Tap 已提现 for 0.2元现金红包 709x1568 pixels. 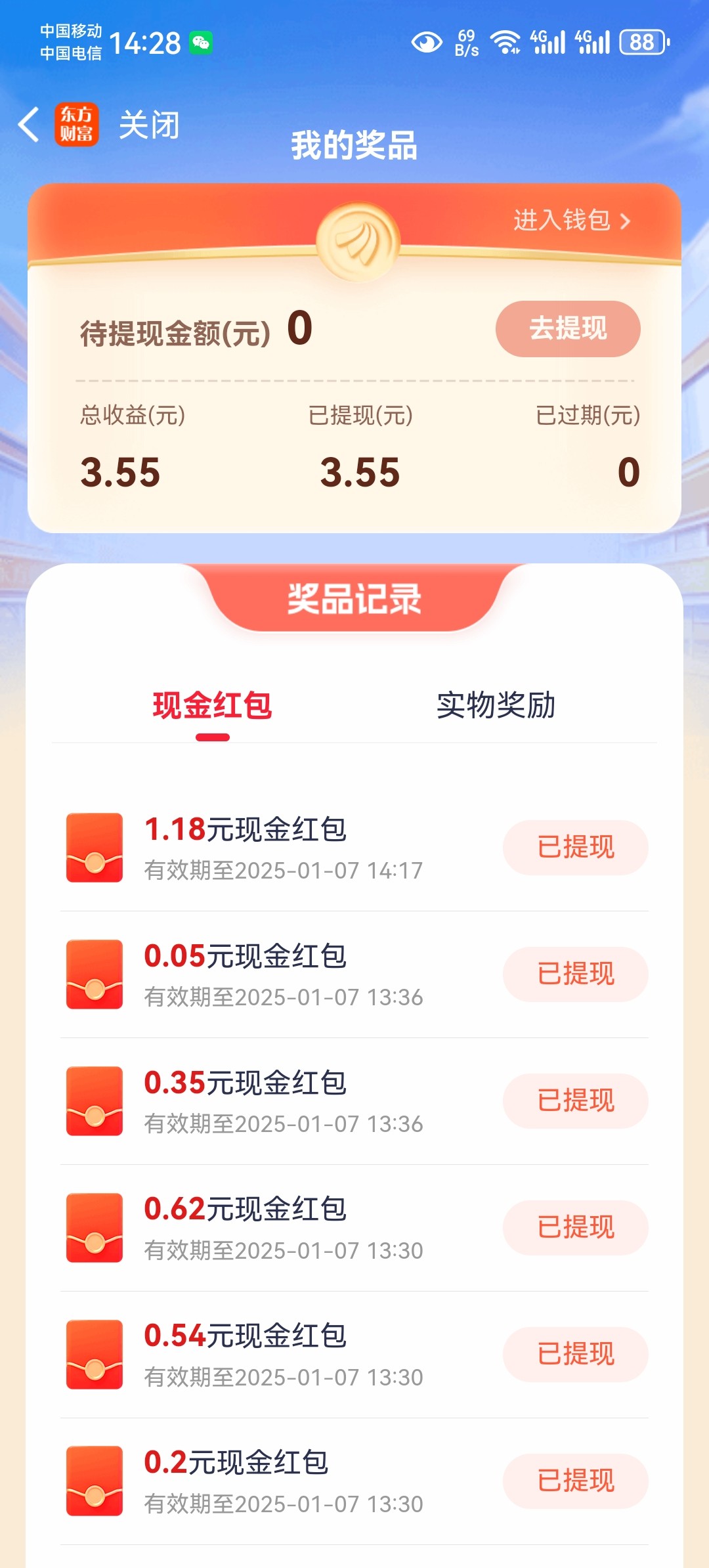(x=575, y=1481)
